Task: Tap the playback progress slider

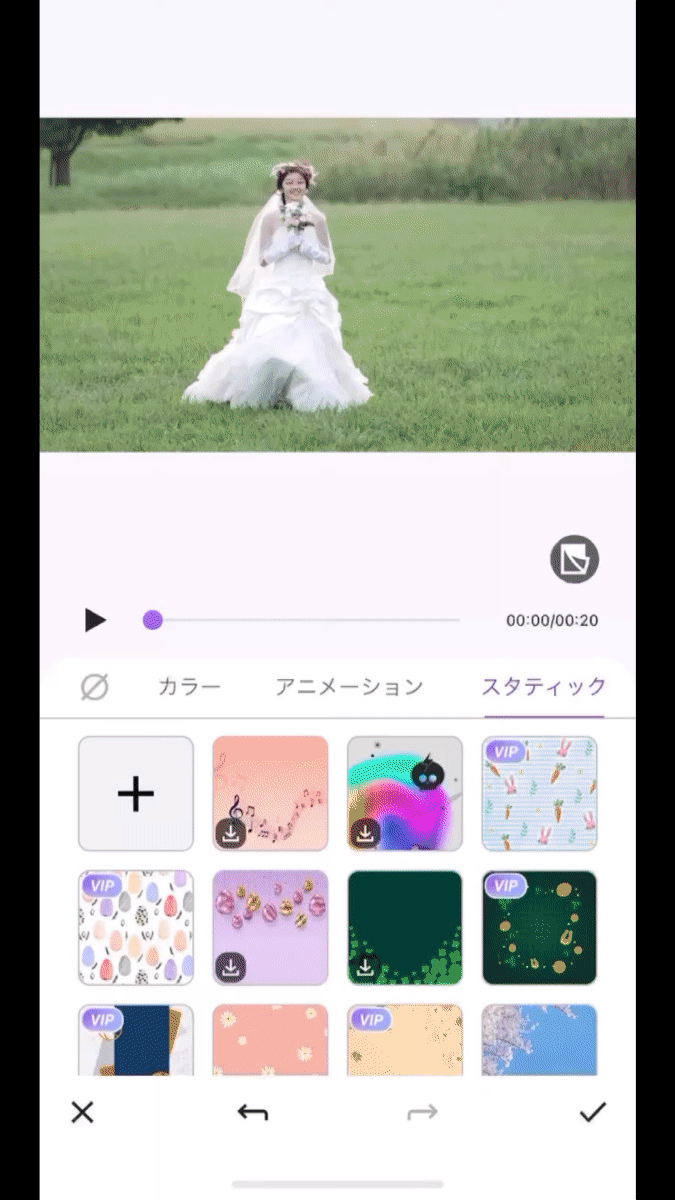Action: [305, 620]
